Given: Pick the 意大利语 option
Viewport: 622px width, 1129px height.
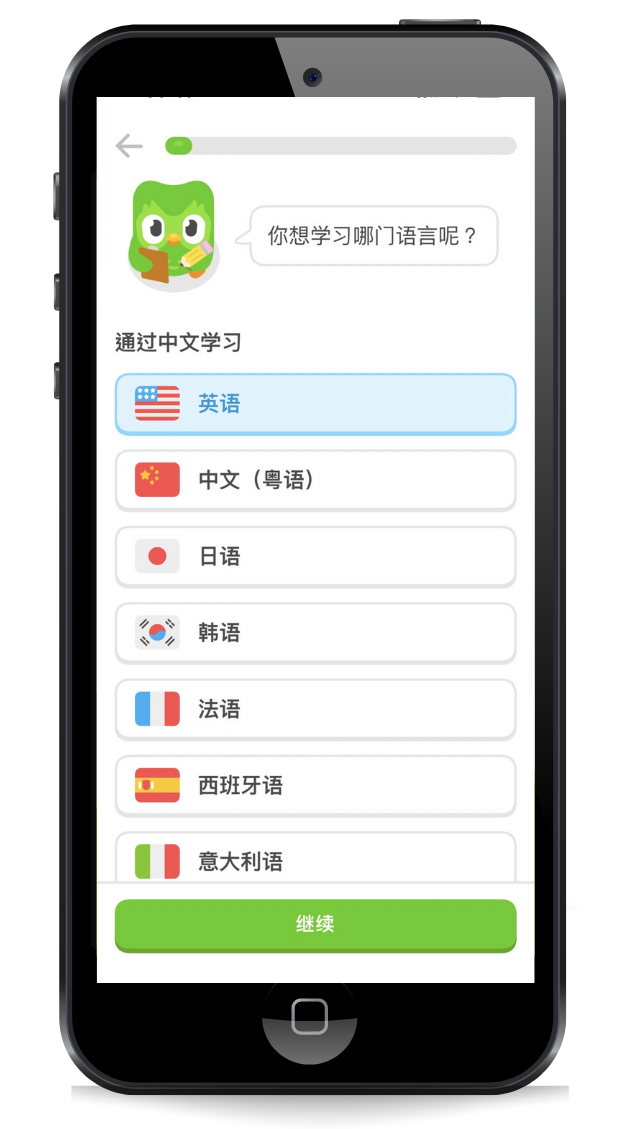Looking at the screenshot, I should 315,859.
